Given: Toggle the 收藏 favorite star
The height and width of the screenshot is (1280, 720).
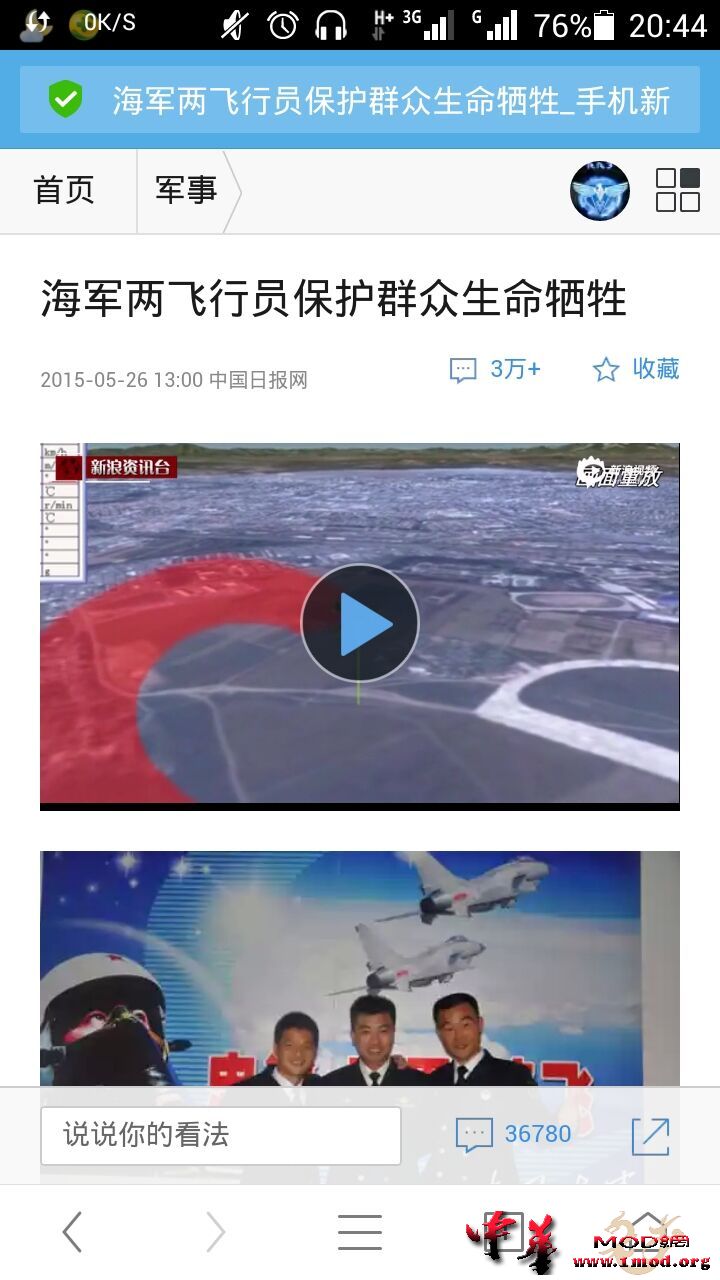Looking at the screenshot, I should 606,369.
